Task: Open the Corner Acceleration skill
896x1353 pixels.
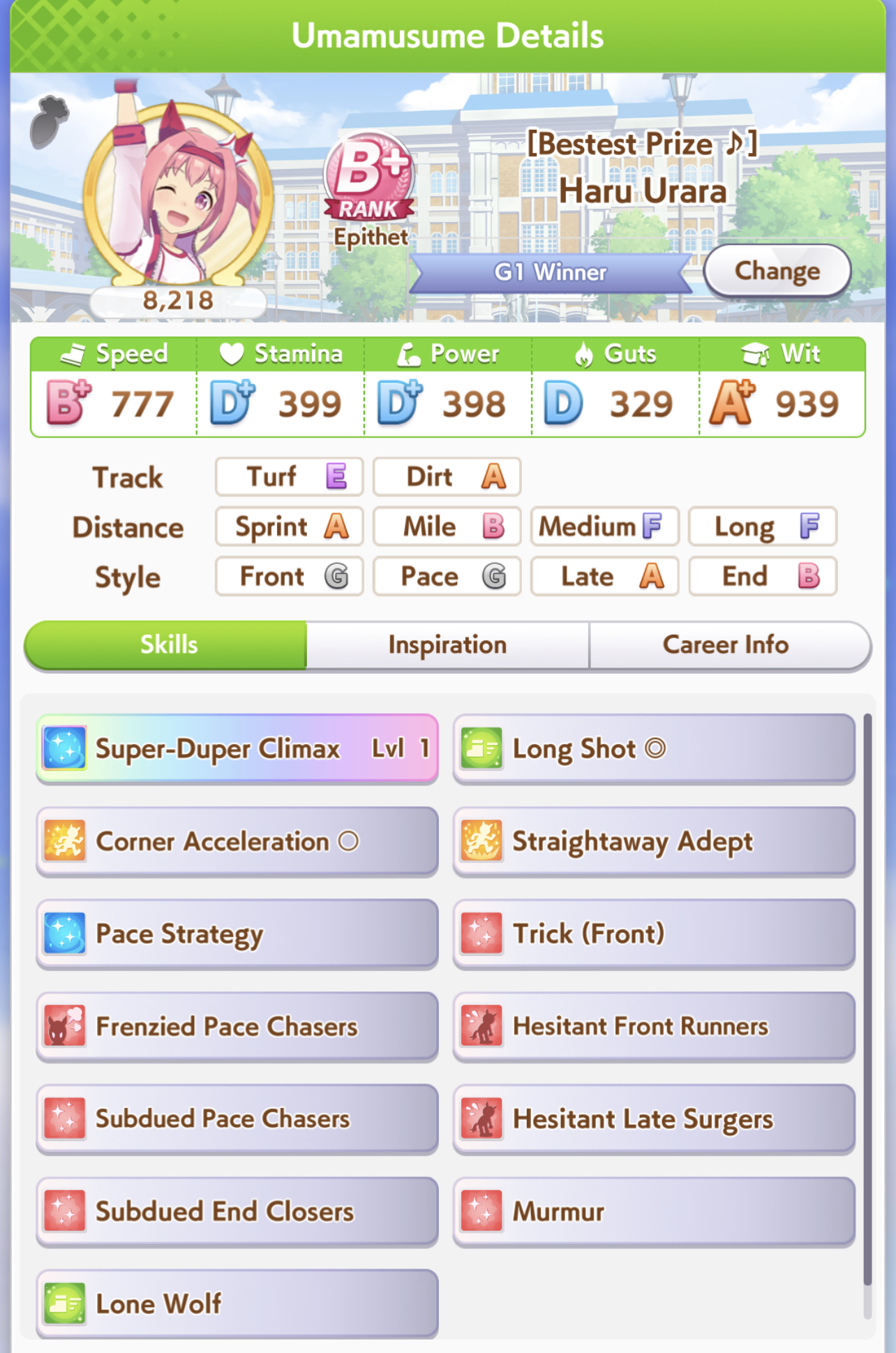Action: [x=237, y=841]
